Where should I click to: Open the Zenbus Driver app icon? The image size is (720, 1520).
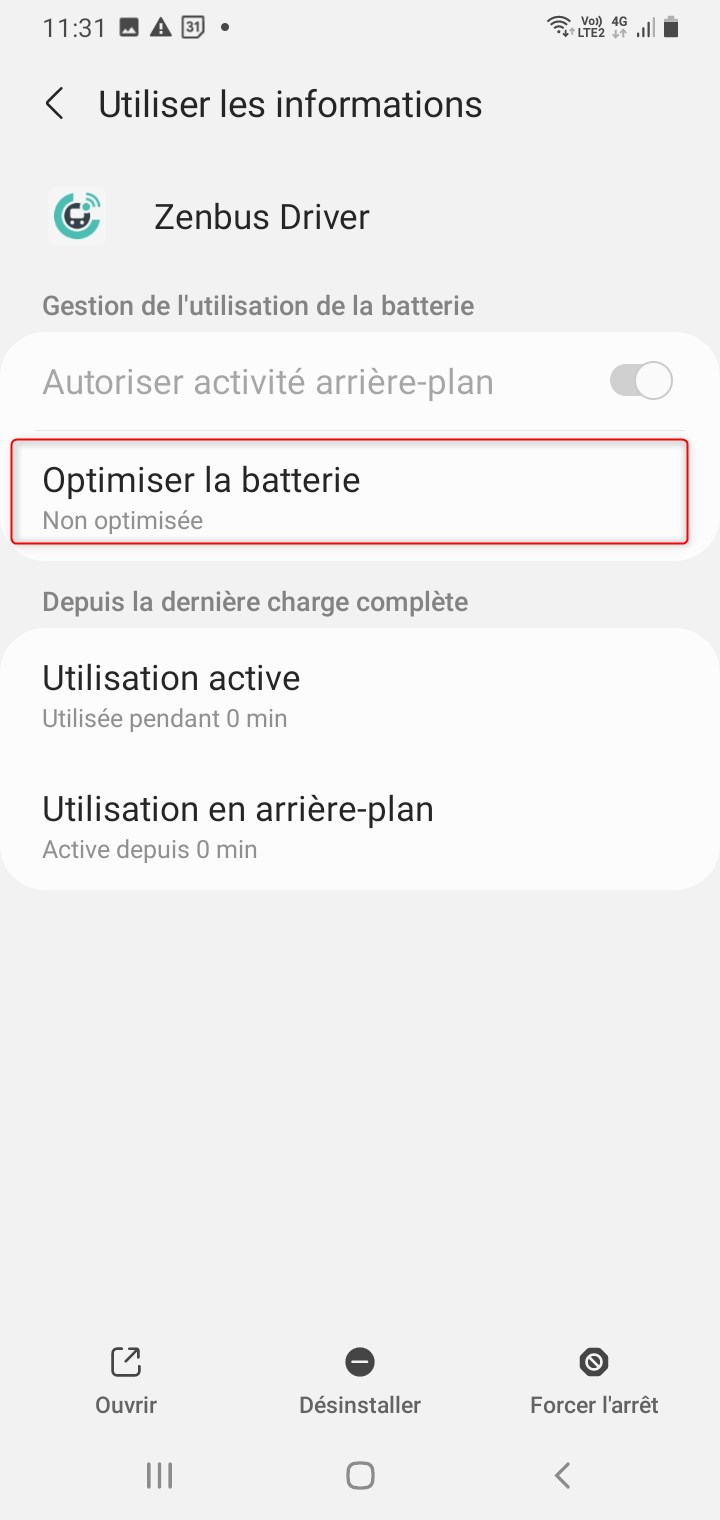[76, 216]
